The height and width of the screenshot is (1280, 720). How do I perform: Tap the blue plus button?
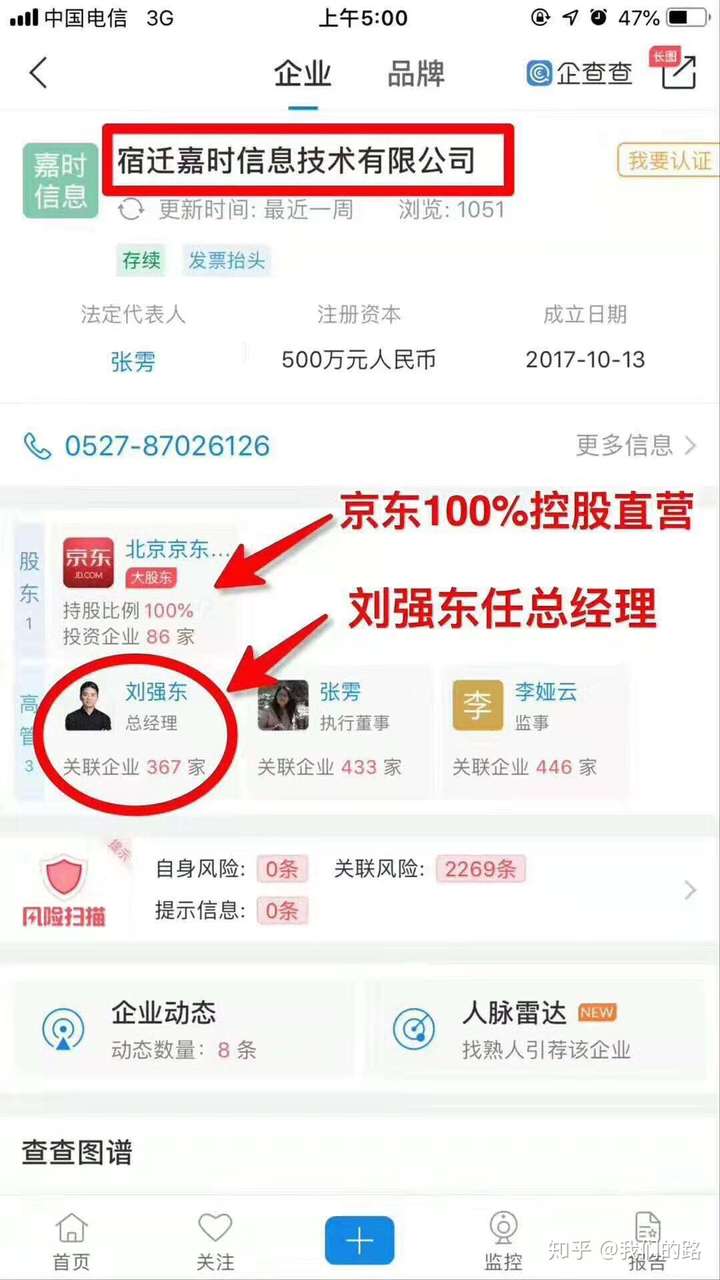point(359,1241)
